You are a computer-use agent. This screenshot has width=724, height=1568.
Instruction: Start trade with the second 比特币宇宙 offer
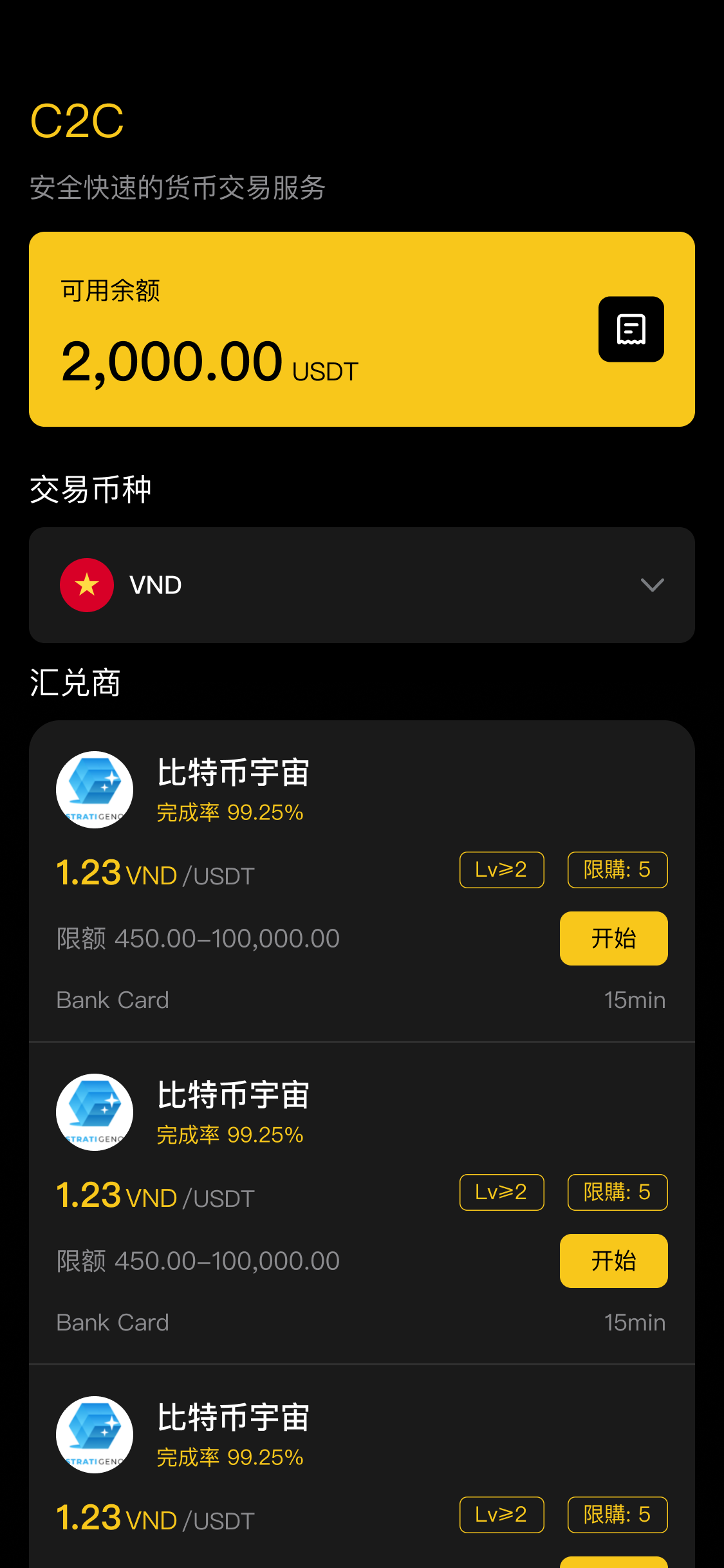[613, 1260]
